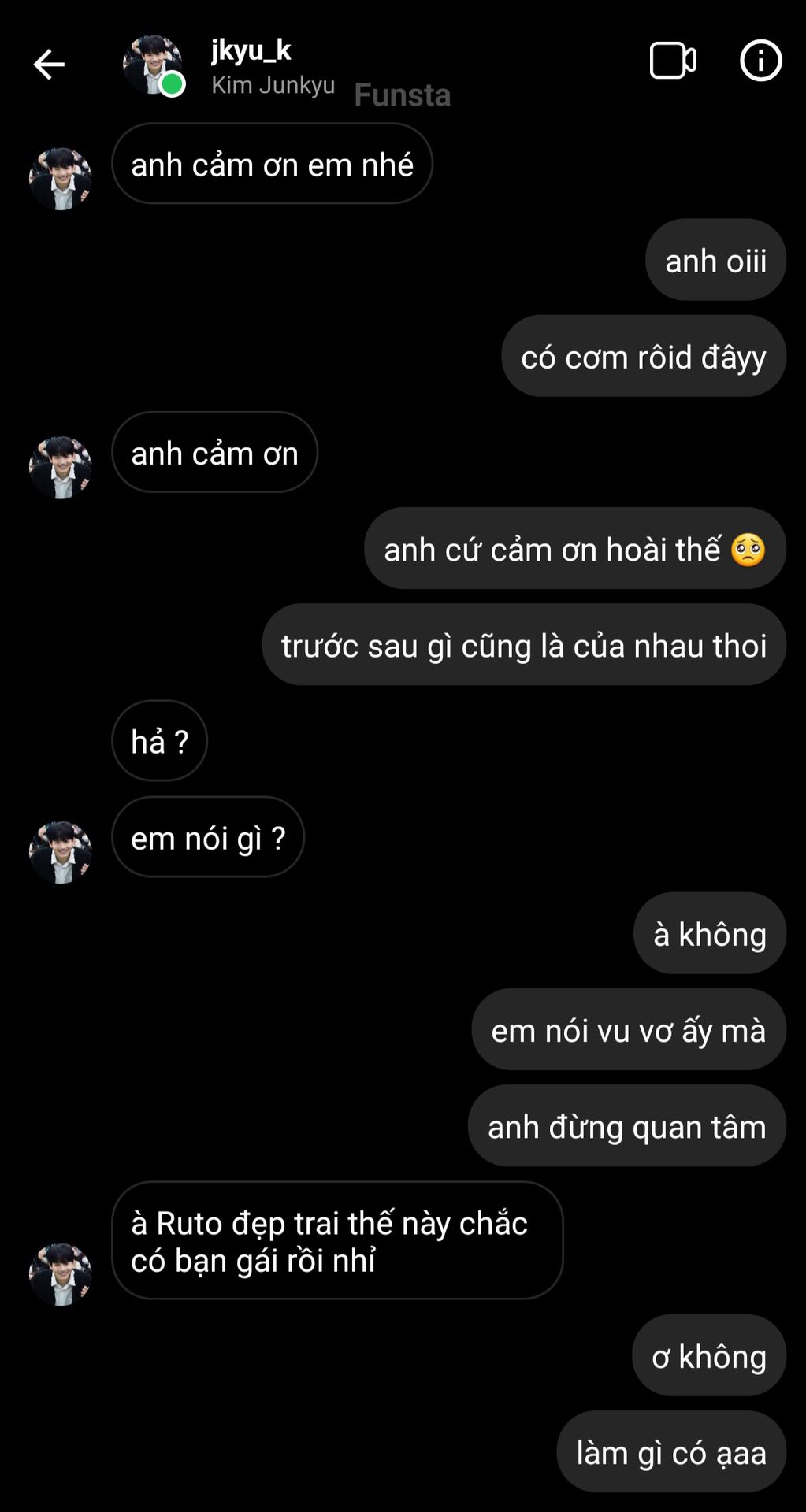The width and height of the screenshot is (806, 1512).
Task: Tap the avatar beside "anh cảm ơn em nhé"
Action: [60, 178]
